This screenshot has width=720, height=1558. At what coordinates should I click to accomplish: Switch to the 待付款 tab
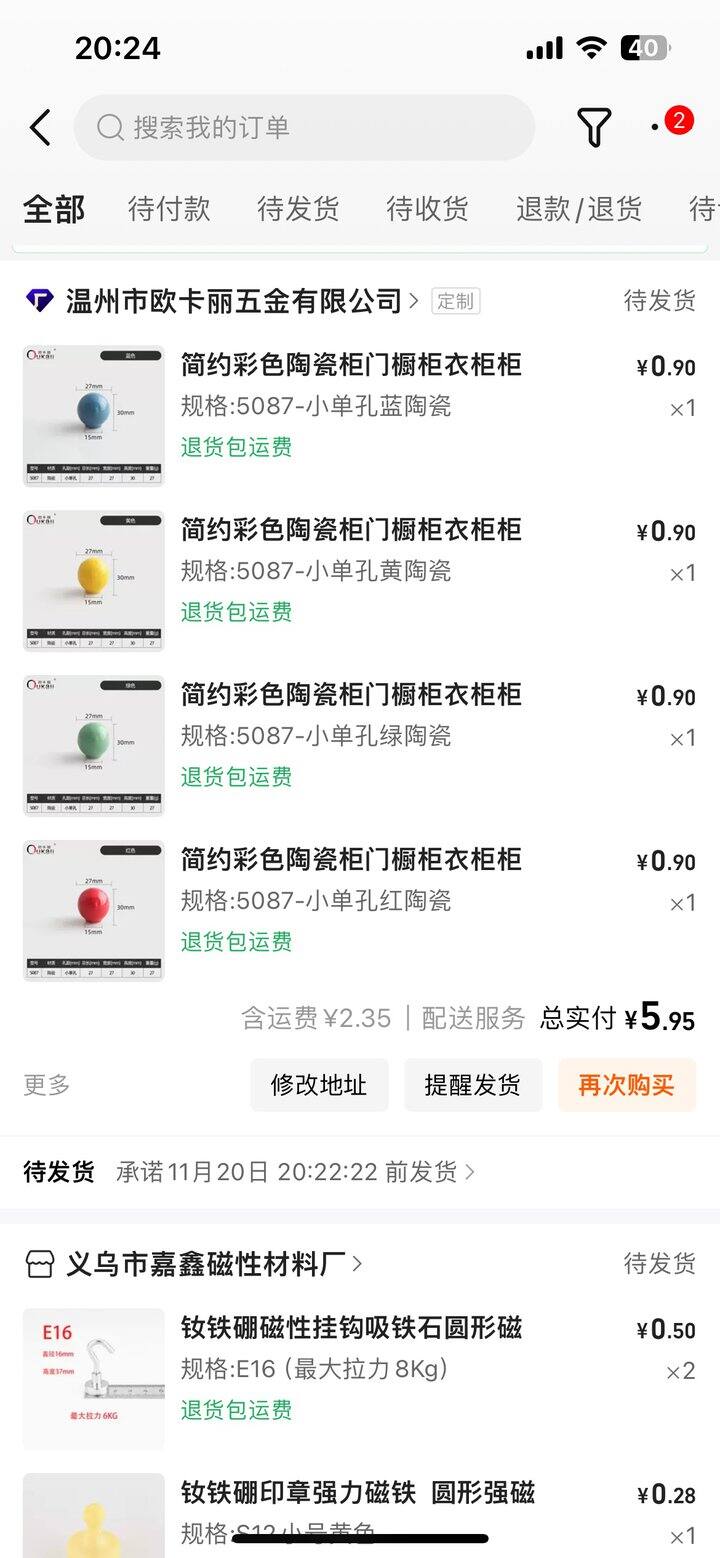coord(169,209)
